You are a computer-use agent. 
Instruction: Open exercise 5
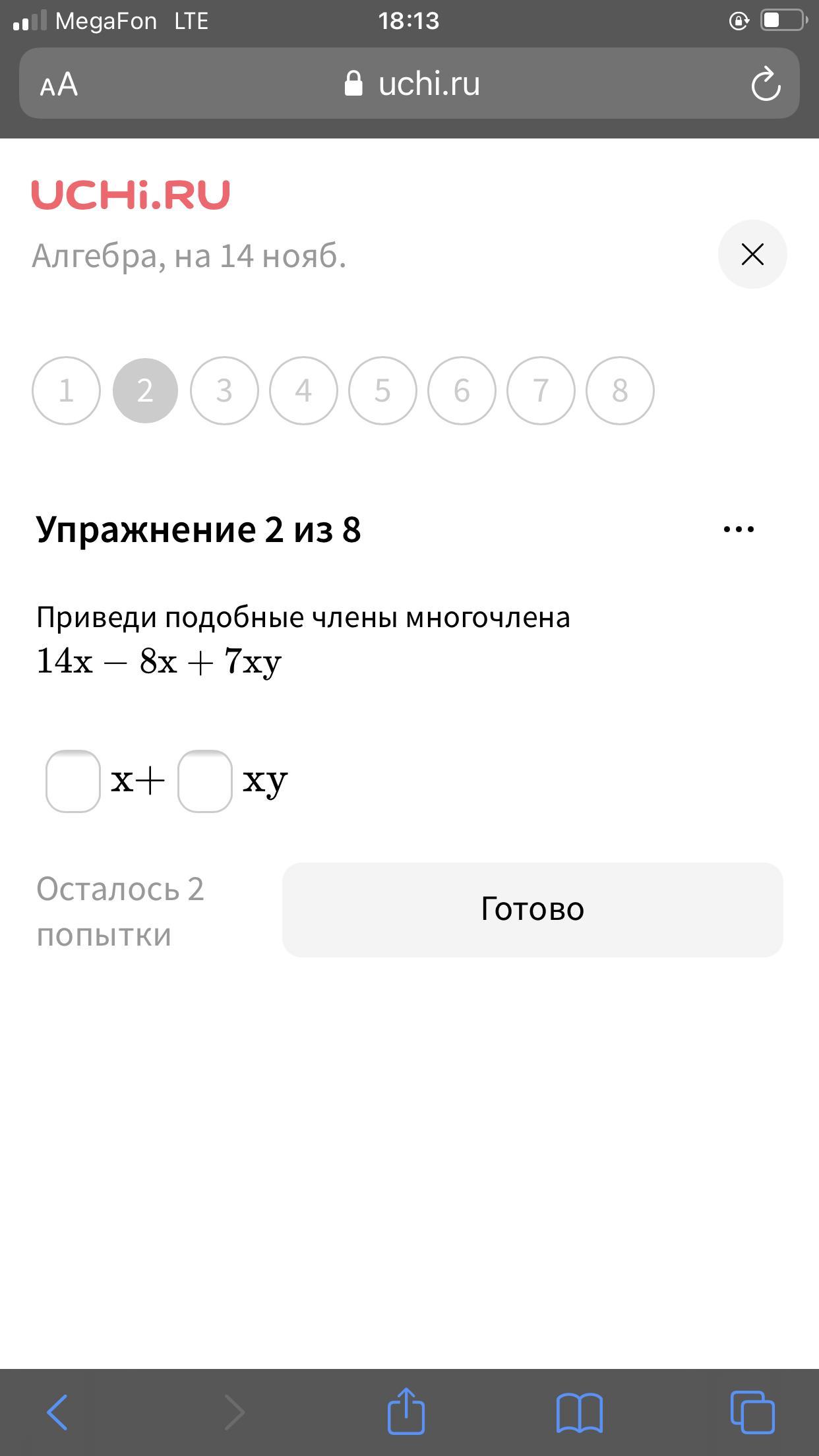point(382,390)
